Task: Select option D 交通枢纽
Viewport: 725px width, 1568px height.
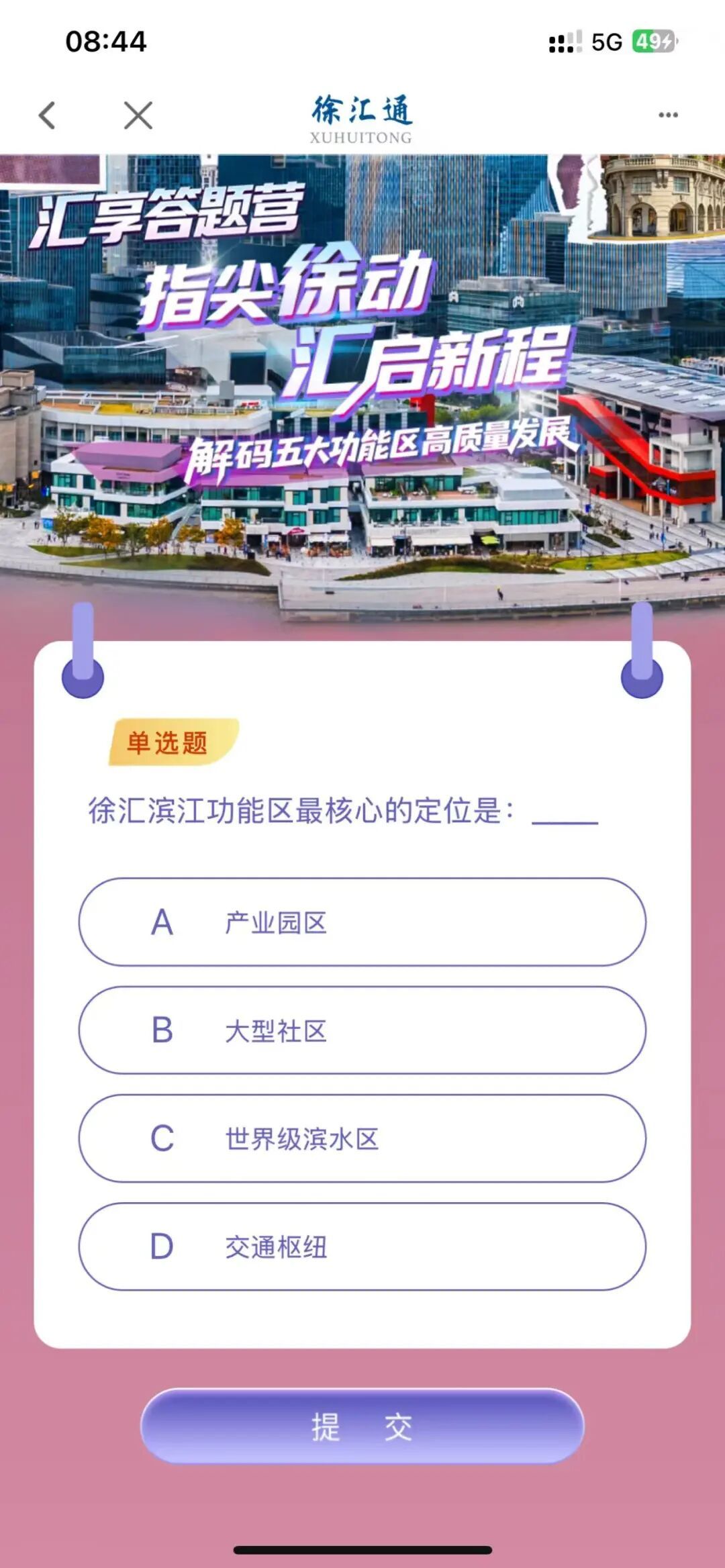Action: (x=362, y=1246)
